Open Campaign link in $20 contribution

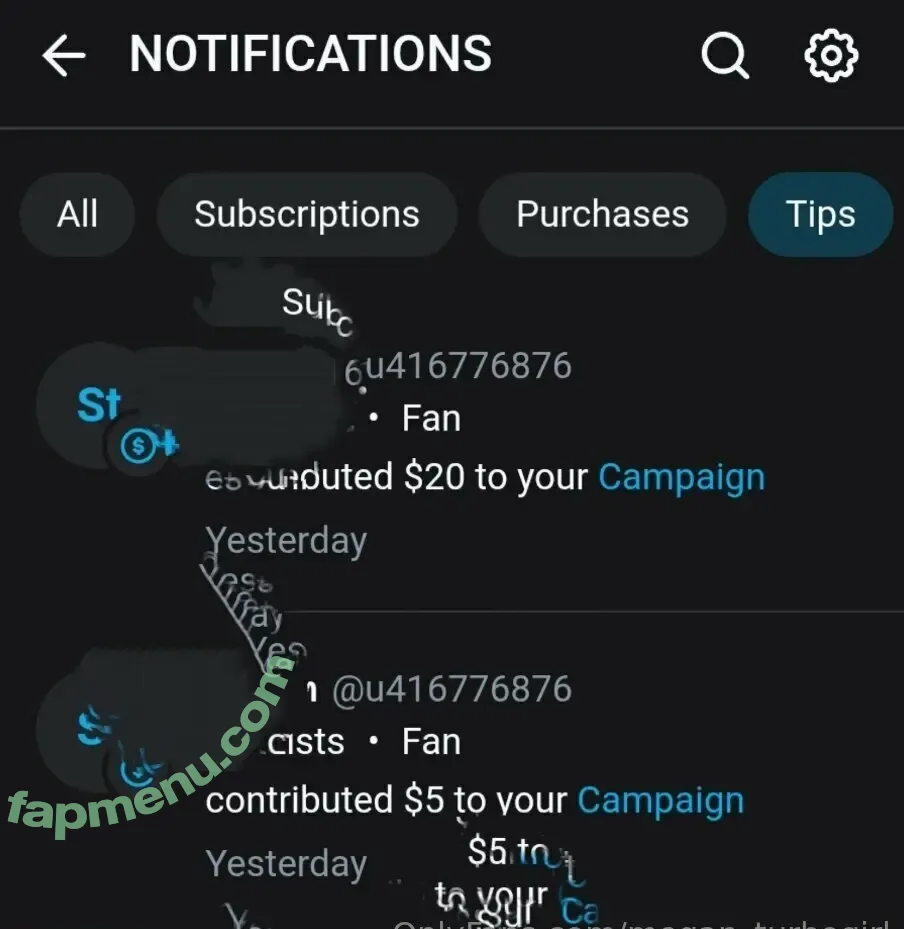[x=681, y=477]
